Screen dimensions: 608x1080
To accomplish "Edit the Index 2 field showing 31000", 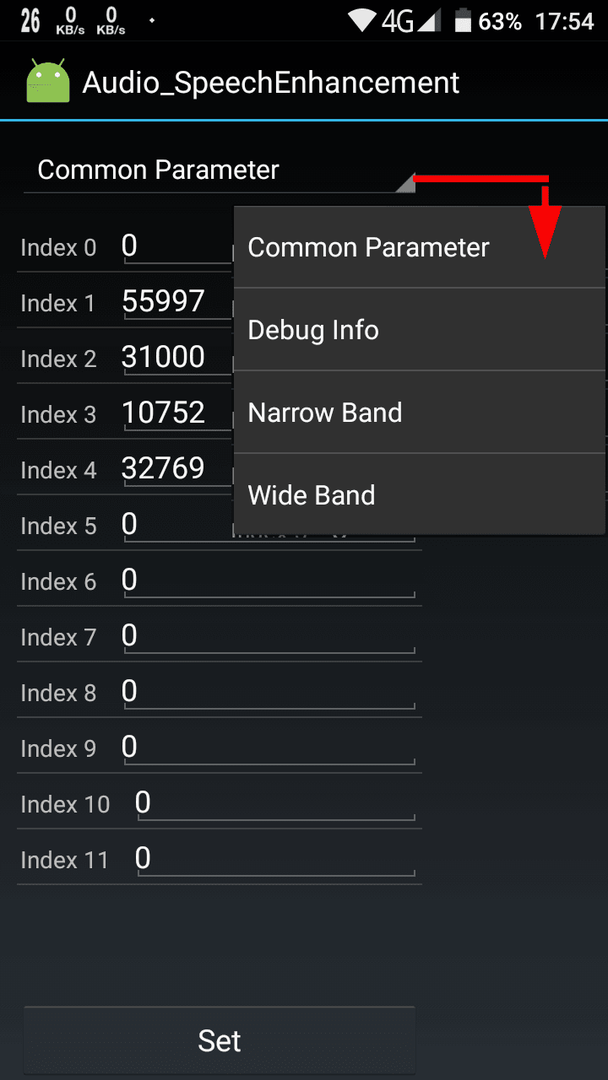I will coord(175,358).
